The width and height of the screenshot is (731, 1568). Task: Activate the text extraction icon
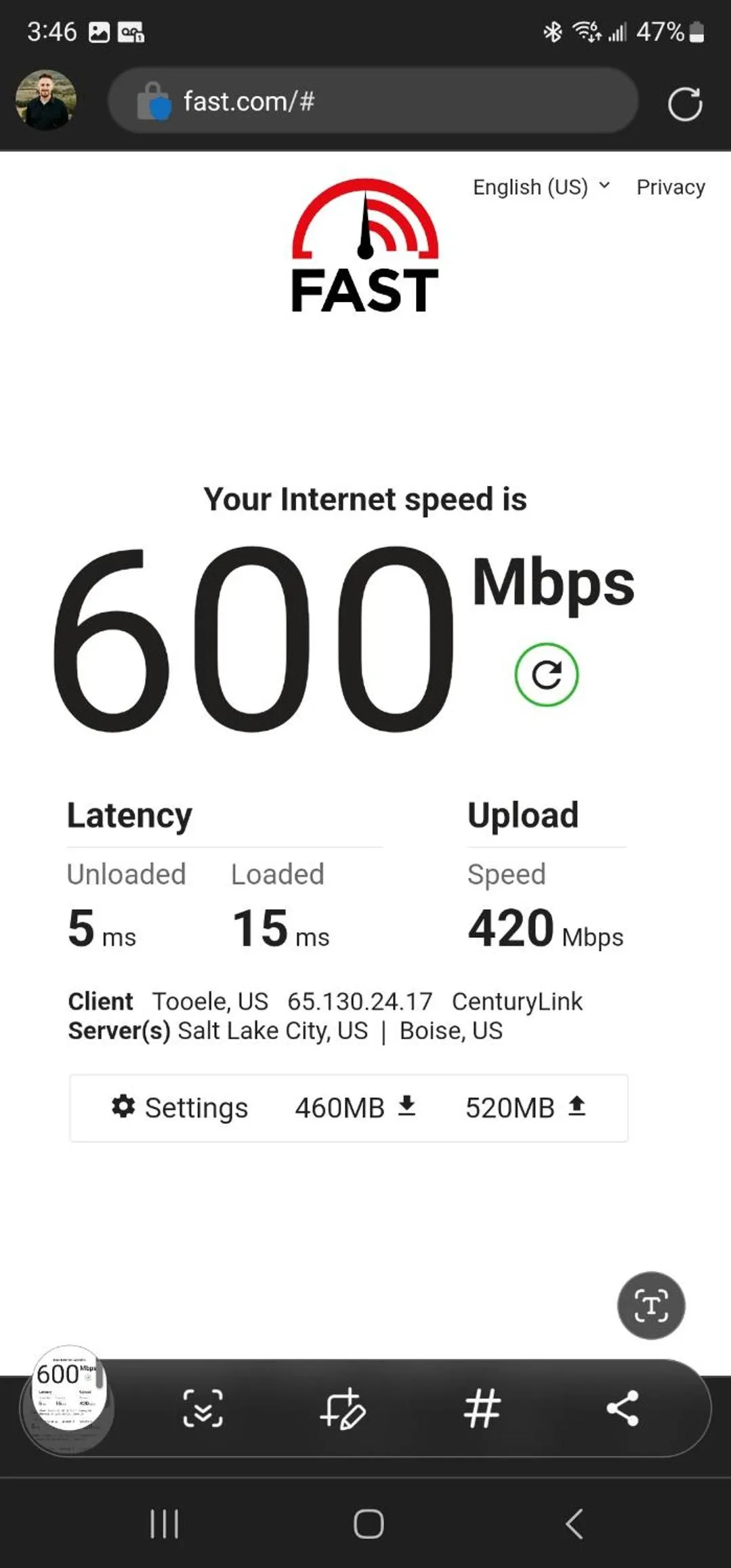click(650, 1305)
